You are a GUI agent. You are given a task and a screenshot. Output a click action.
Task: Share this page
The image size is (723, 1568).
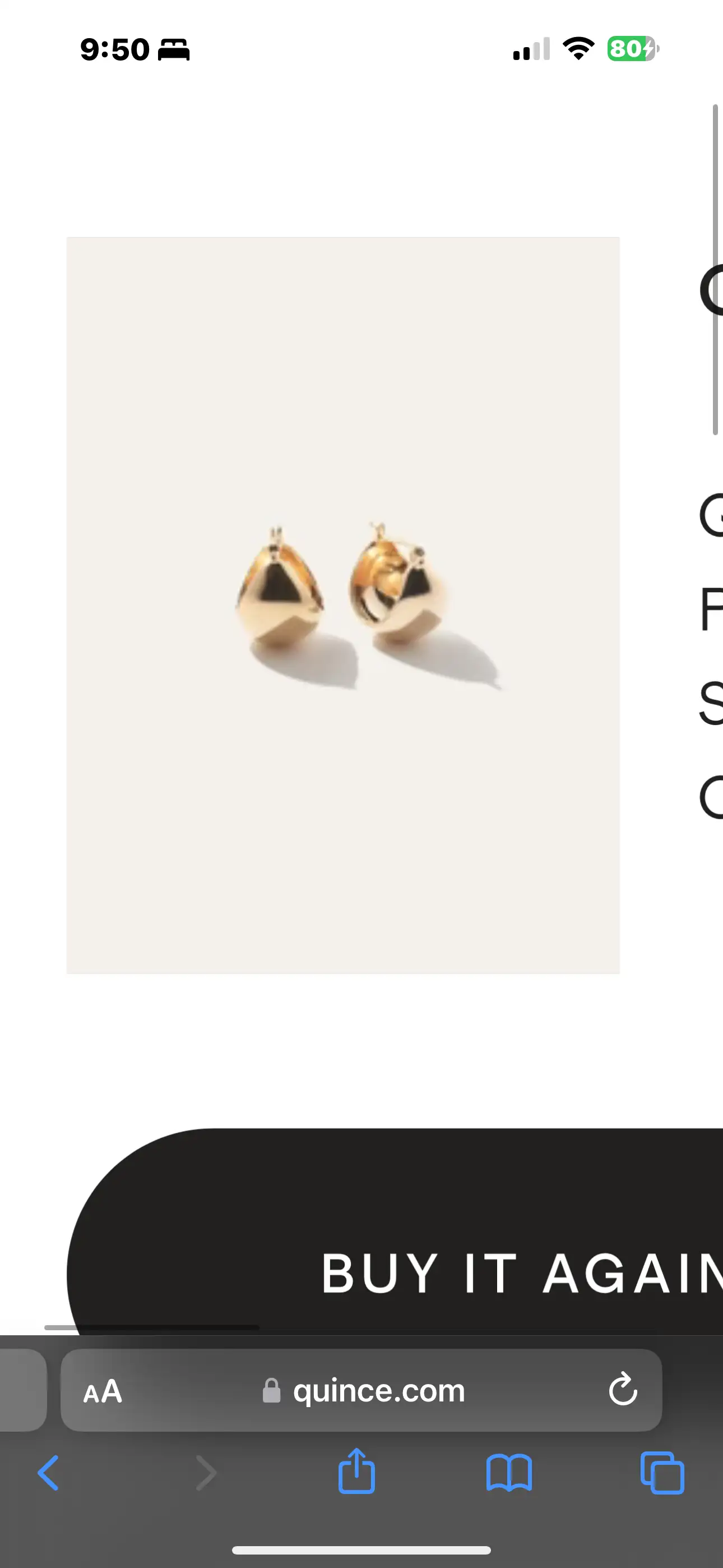coord(356,1472)
